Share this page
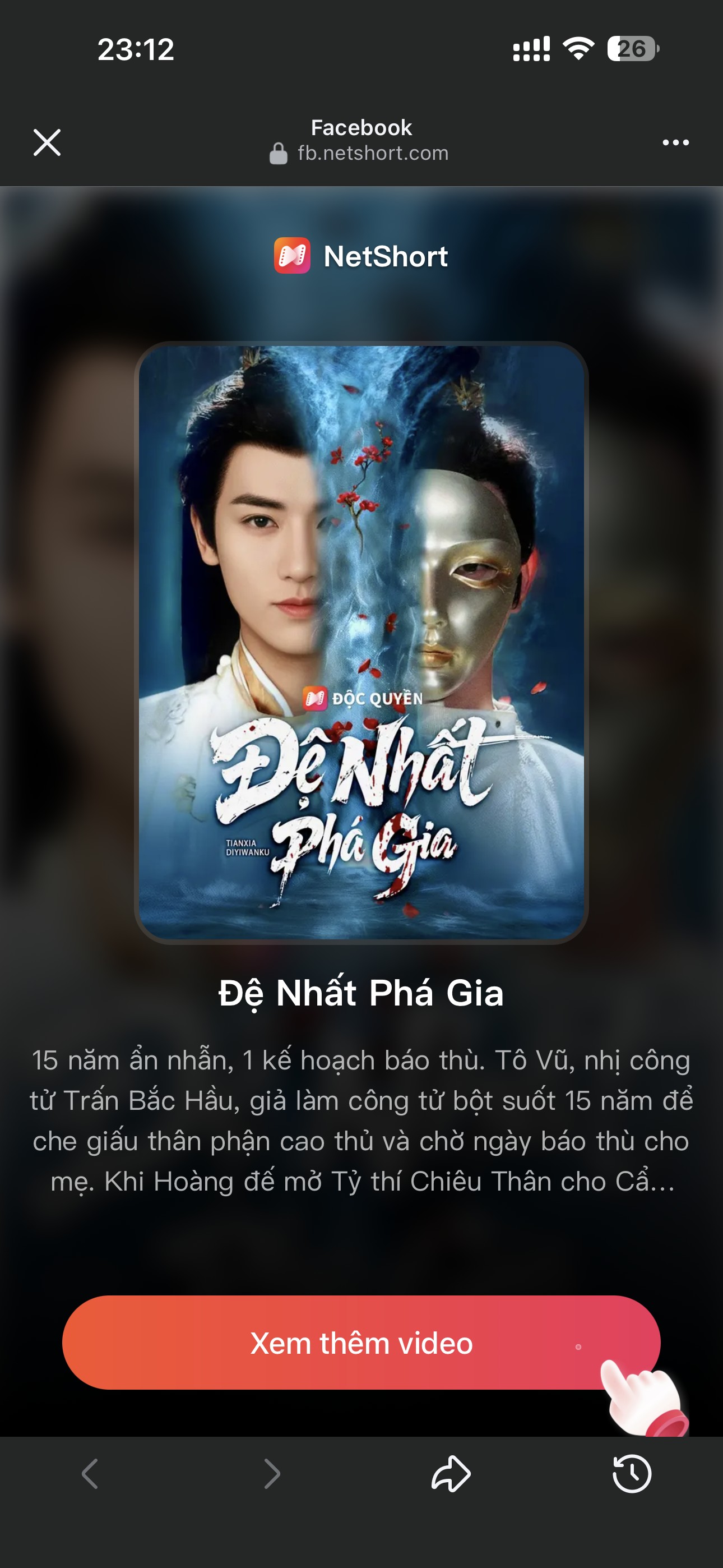Image resolution: width=723 pixels, height=1568 pixels. 451,1474
